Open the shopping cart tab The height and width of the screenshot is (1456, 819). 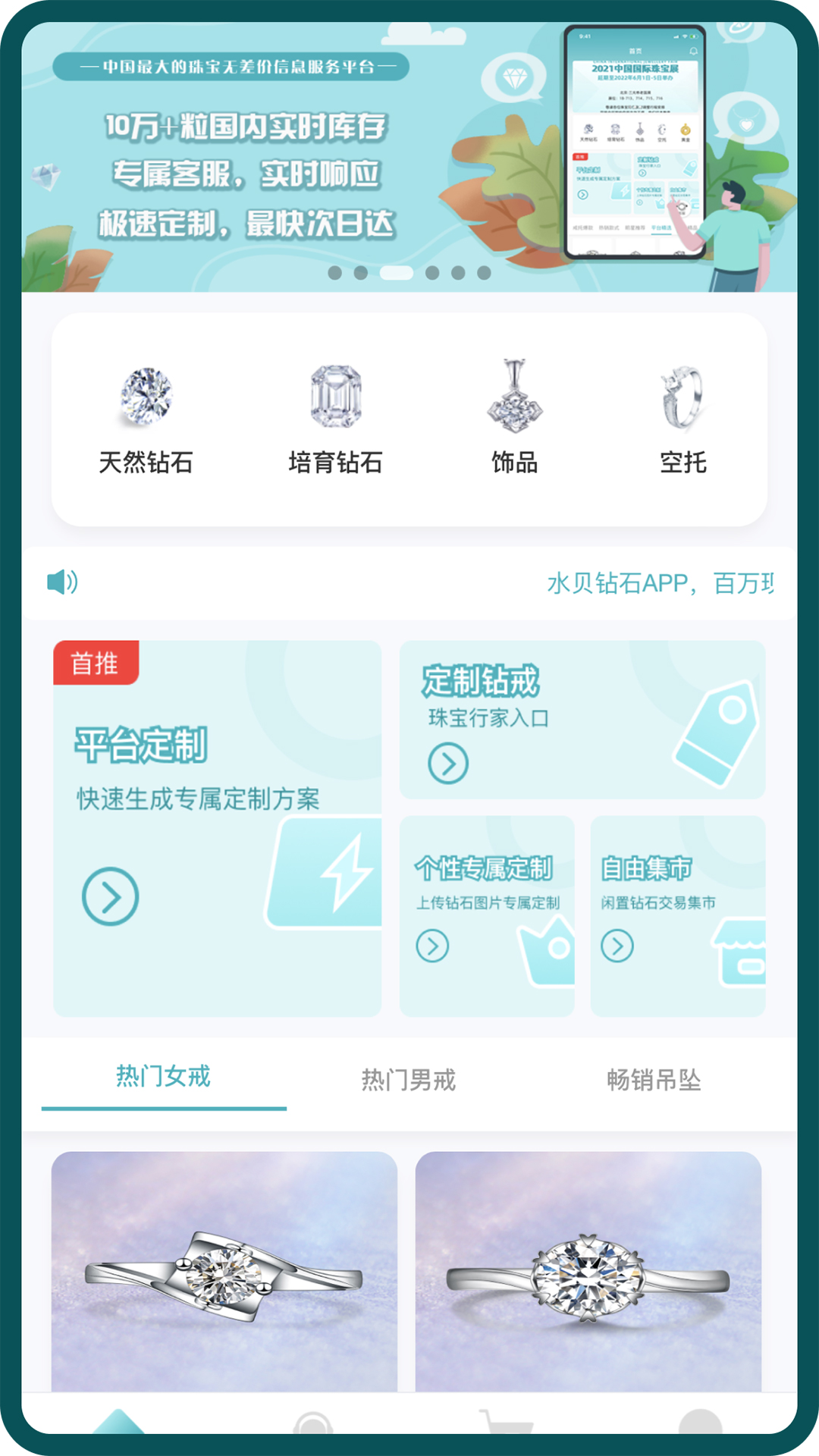coord(504,1422)
